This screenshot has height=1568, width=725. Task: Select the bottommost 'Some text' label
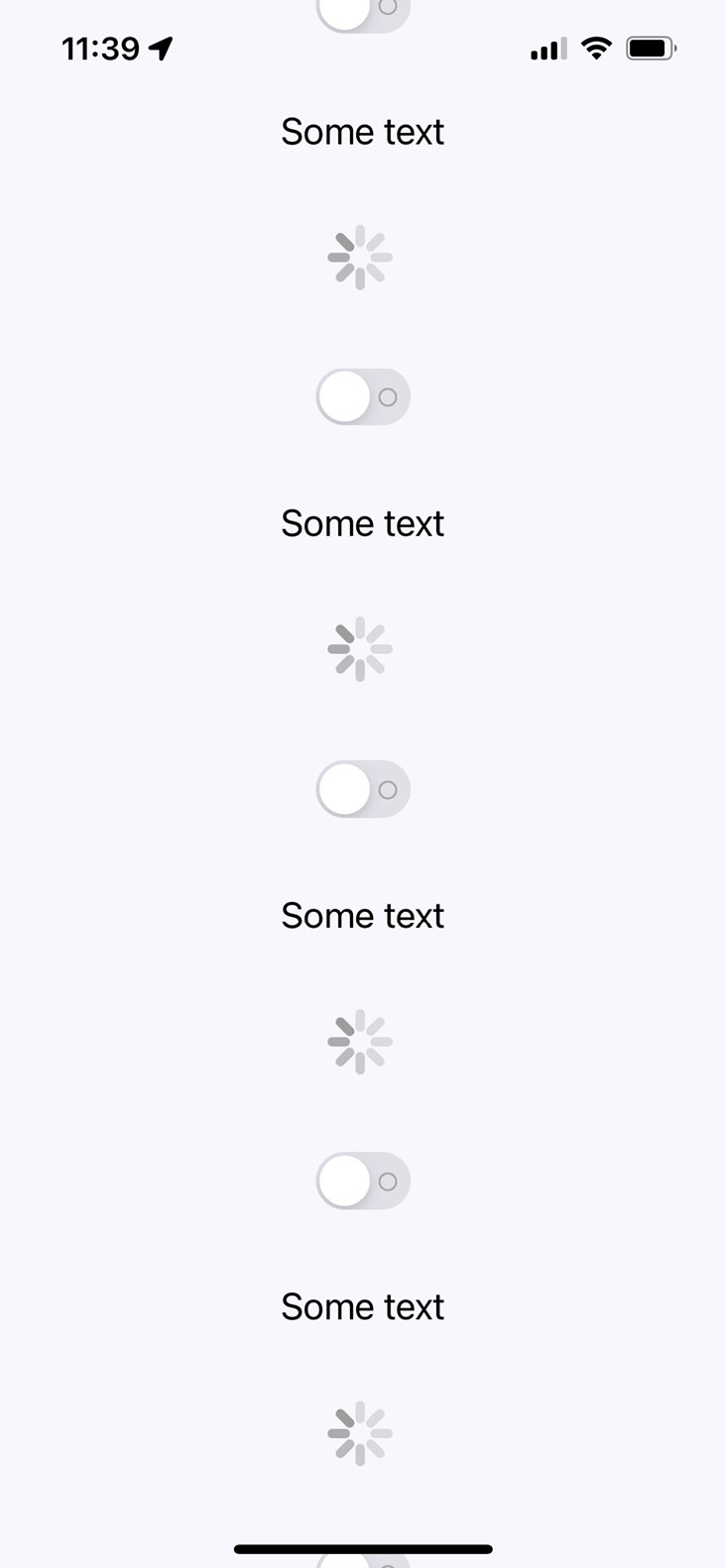click(362, 1306)
